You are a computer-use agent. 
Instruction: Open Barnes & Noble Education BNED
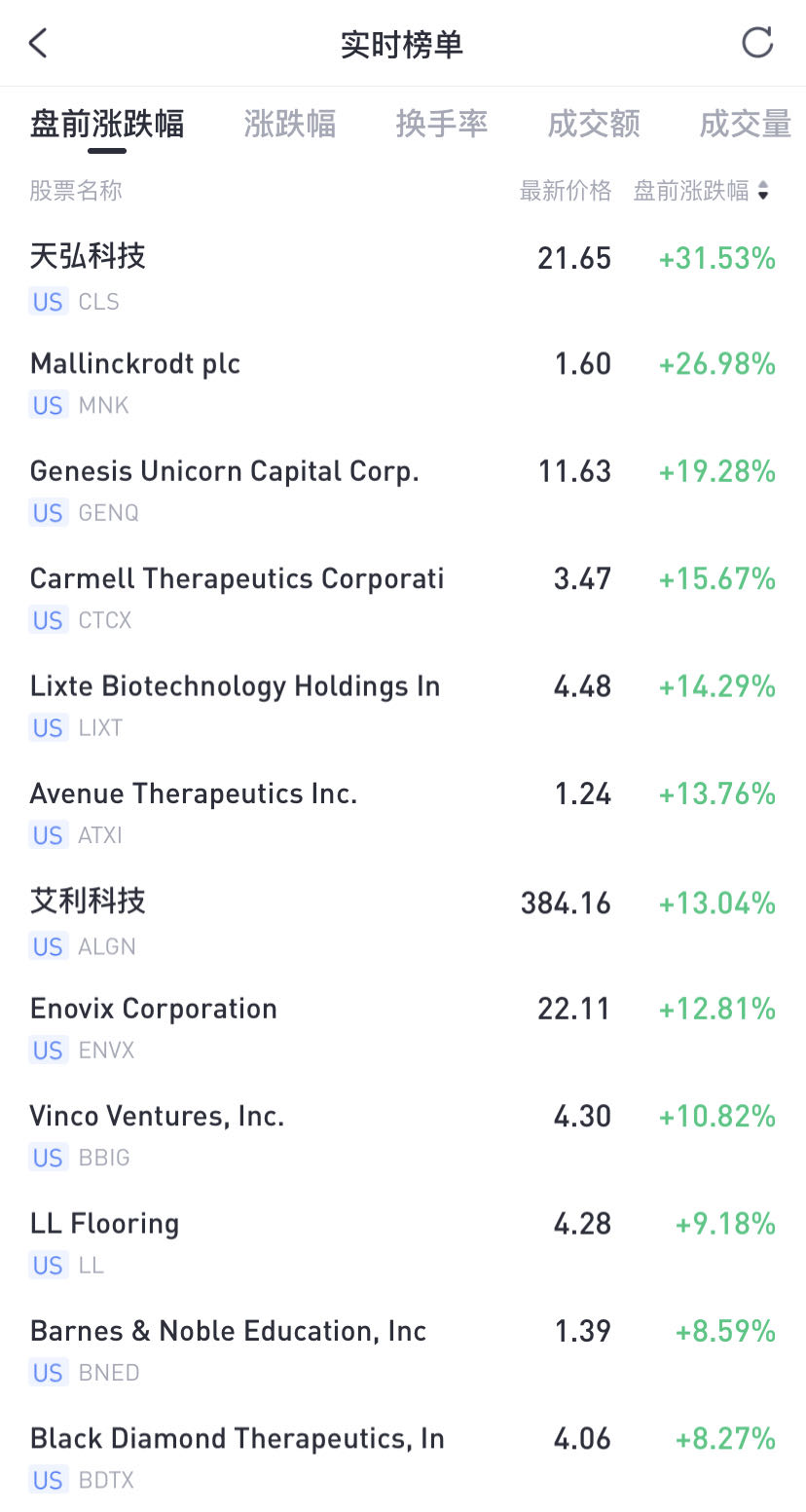tap(403, 1350)
